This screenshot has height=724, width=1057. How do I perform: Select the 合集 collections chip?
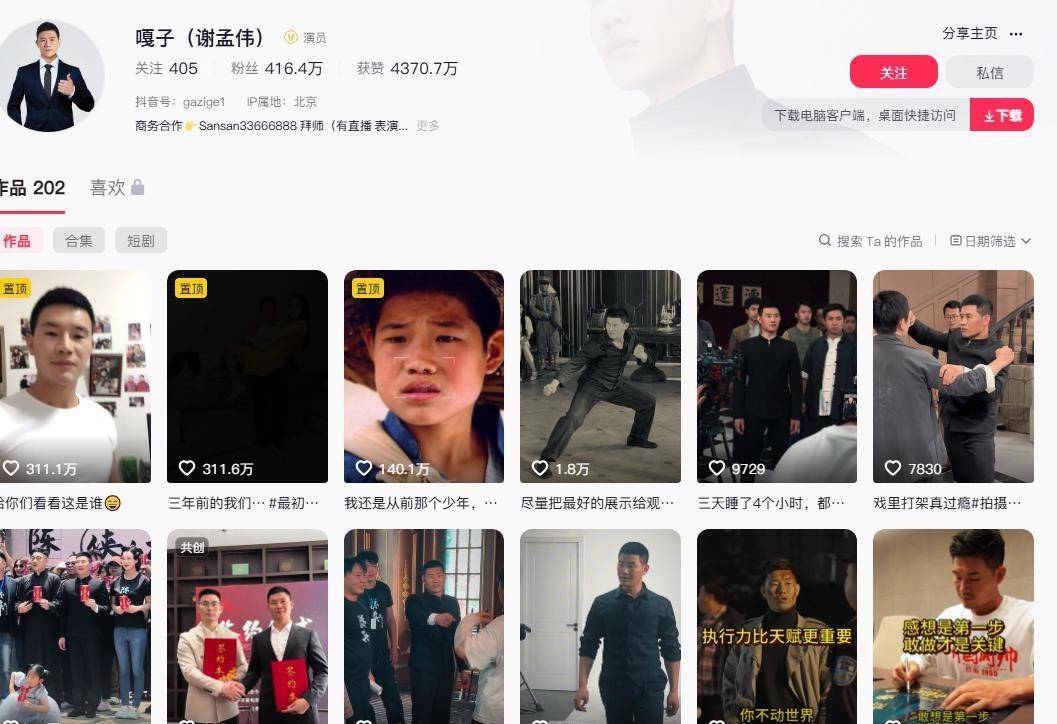(79, 240)
